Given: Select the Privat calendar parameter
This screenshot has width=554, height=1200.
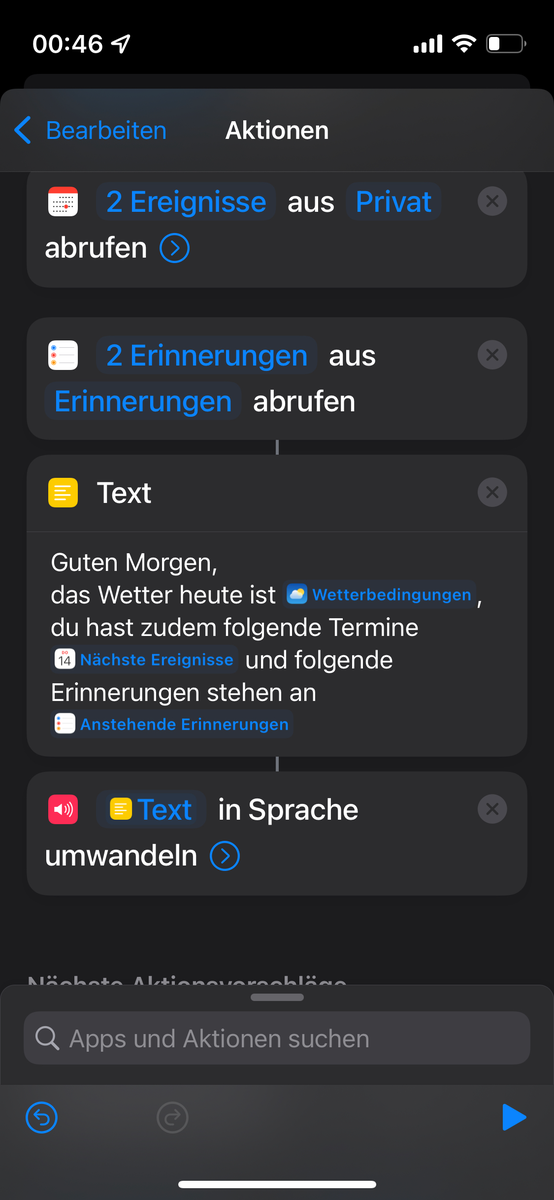Looking at the screenshot, I should pyautogui.click(x=394, y=202).
